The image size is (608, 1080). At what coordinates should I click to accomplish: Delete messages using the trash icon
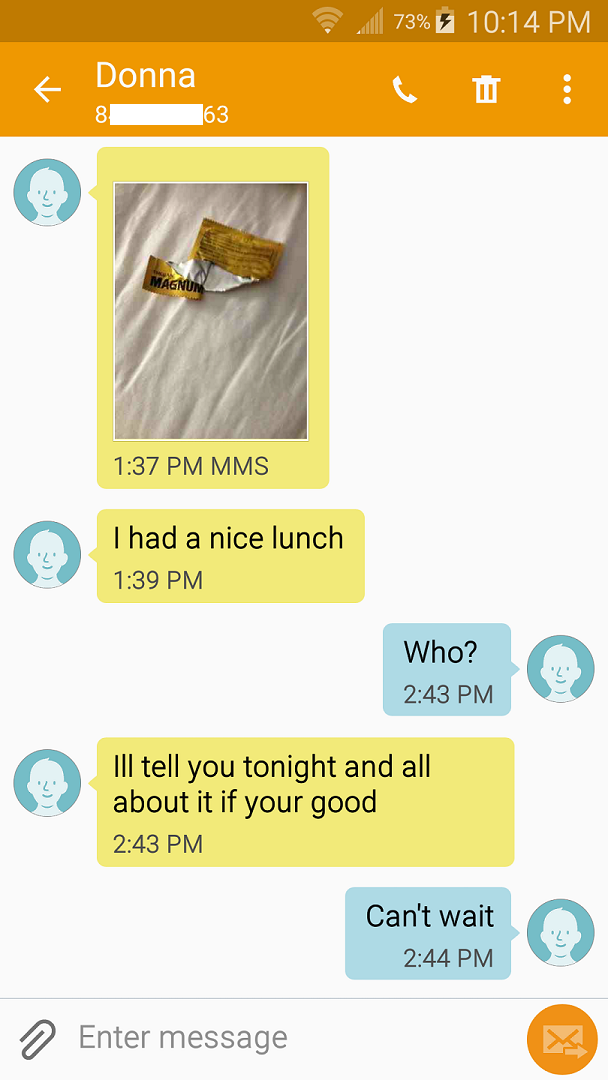click(x=486, y=90)
